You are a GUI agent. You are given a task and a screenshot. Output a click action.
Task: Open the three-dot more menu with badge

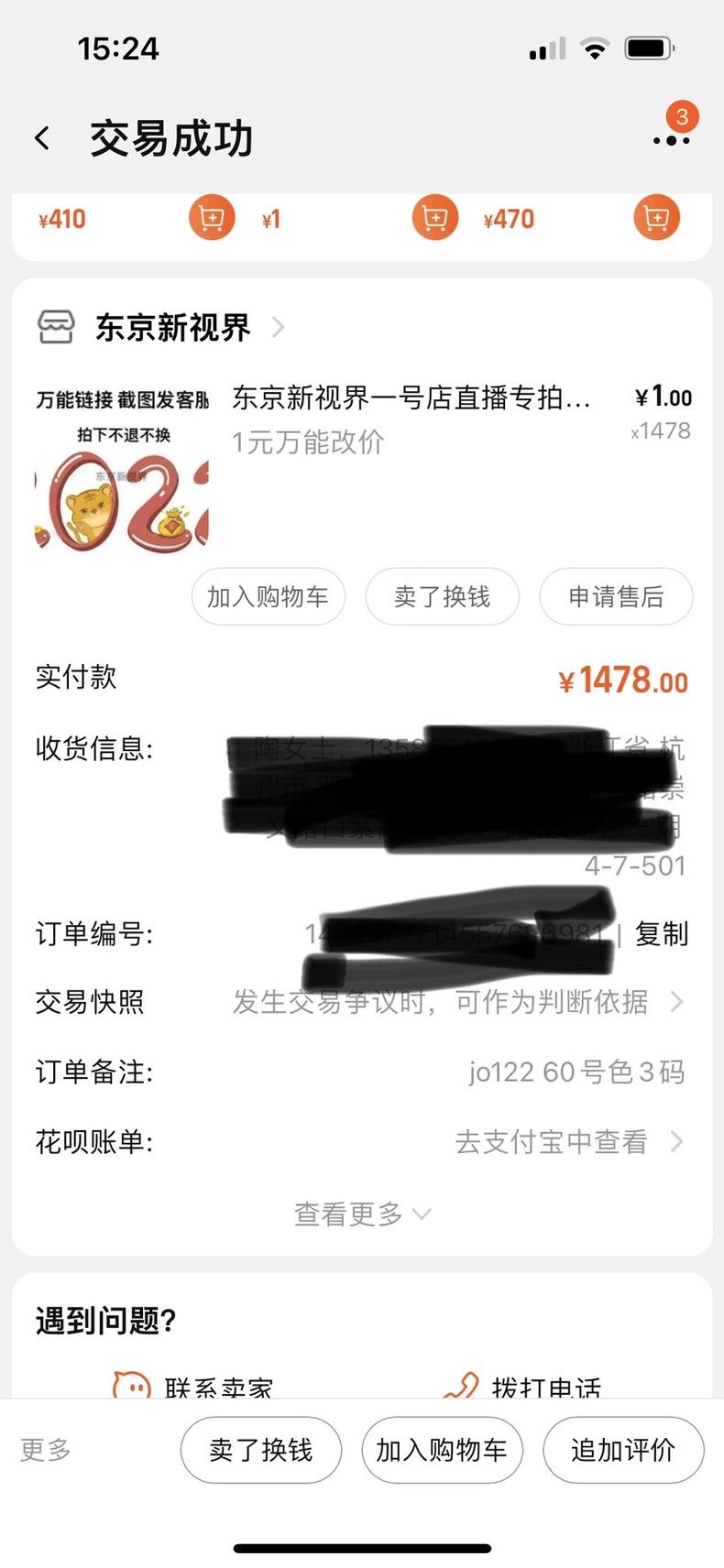(x=672, y=140)
